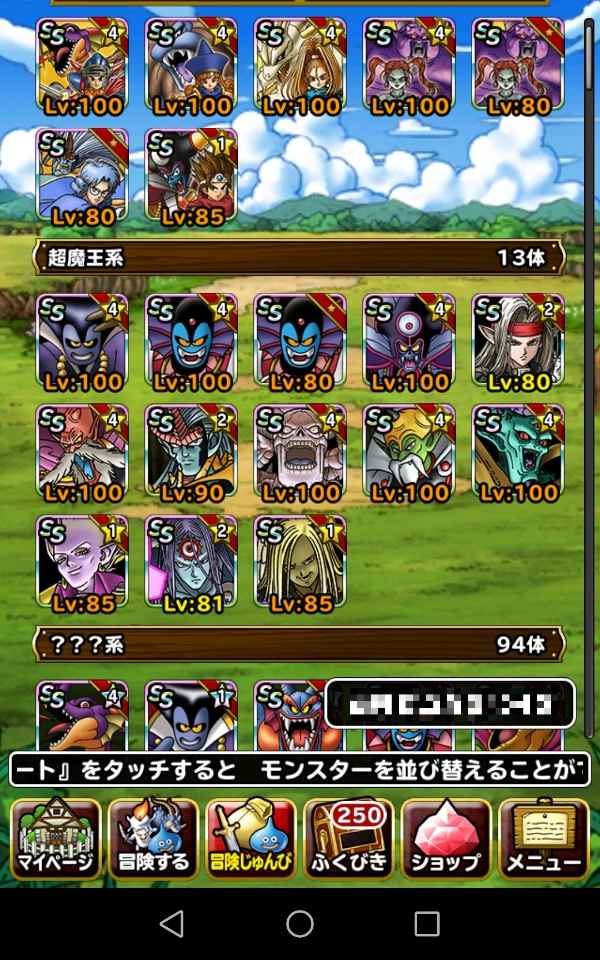600x960 pixels.
Task: Tap the white-haired Lv:80 monster with 2 stars
Action: 518,340
